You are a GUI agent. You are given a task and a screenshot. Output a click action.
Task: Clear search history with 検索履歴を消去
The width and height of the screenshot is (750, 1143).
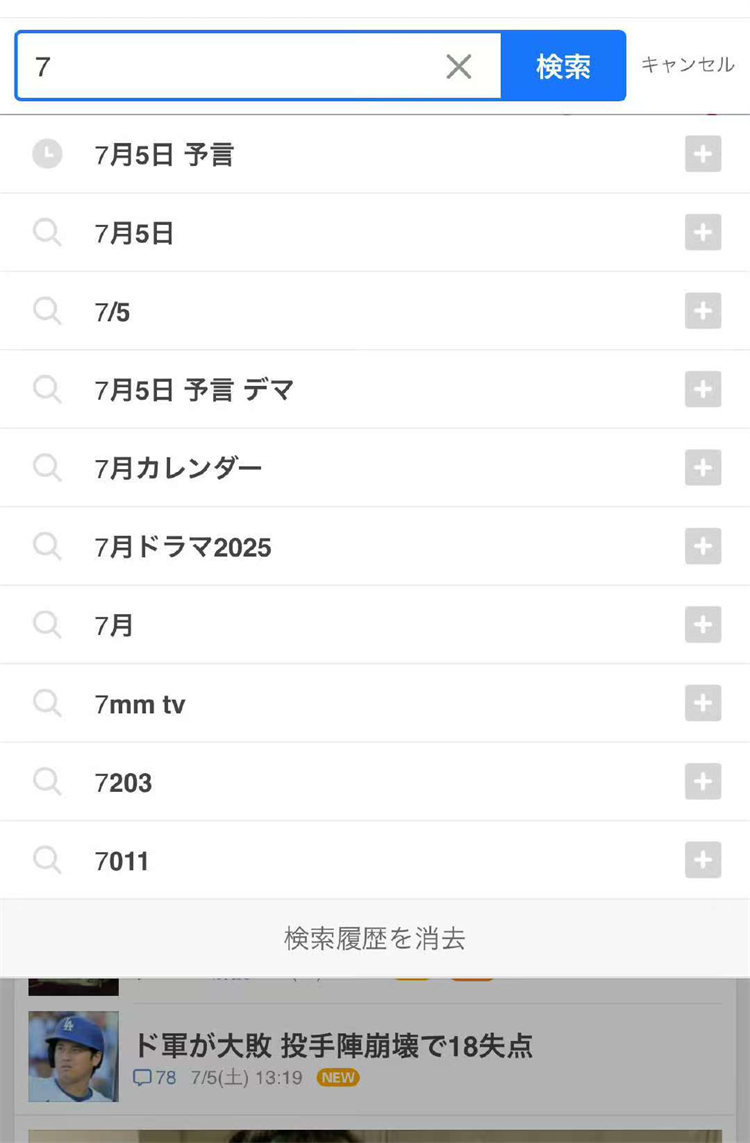click(x=375, y=939)
